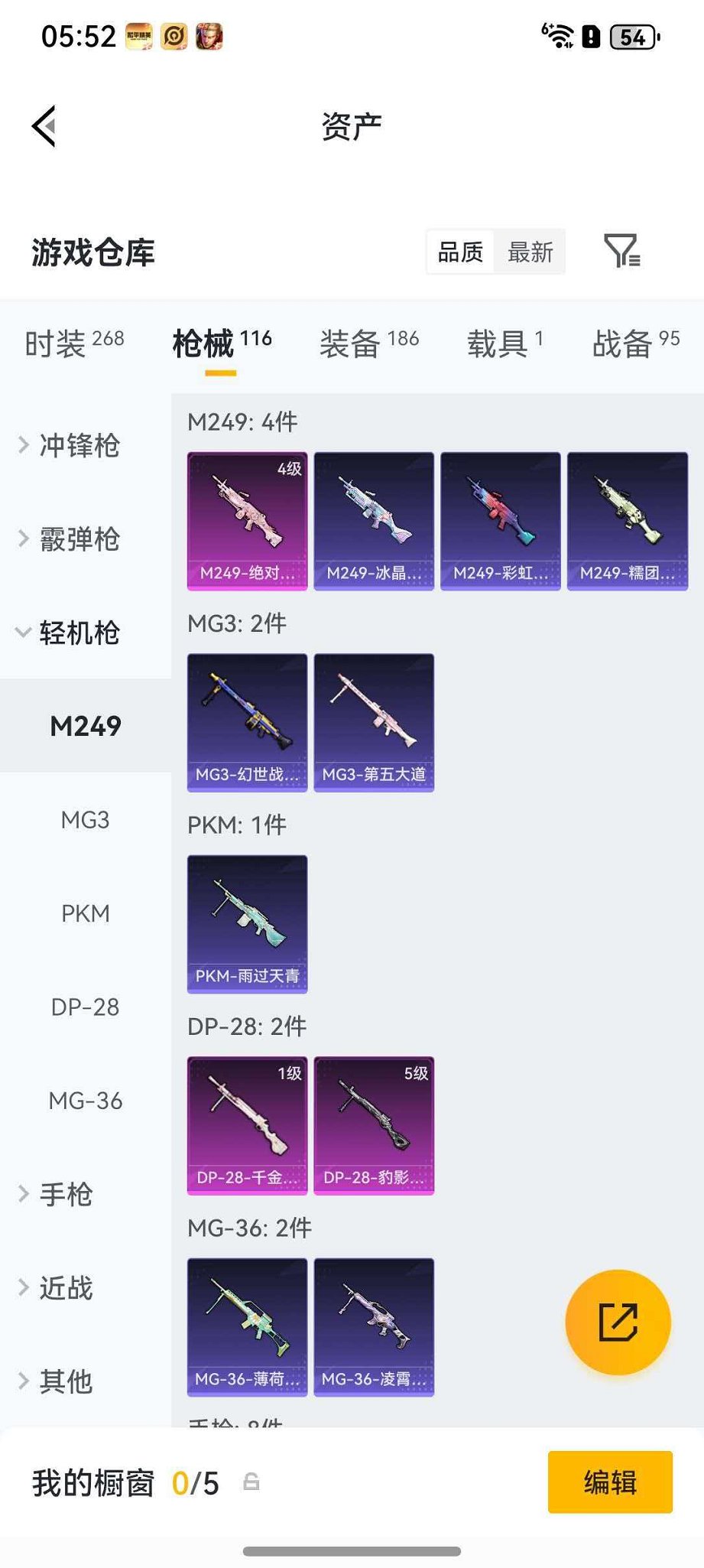
Task: Collapse the 轻机枪 category
Action: [x=73, y=633]
